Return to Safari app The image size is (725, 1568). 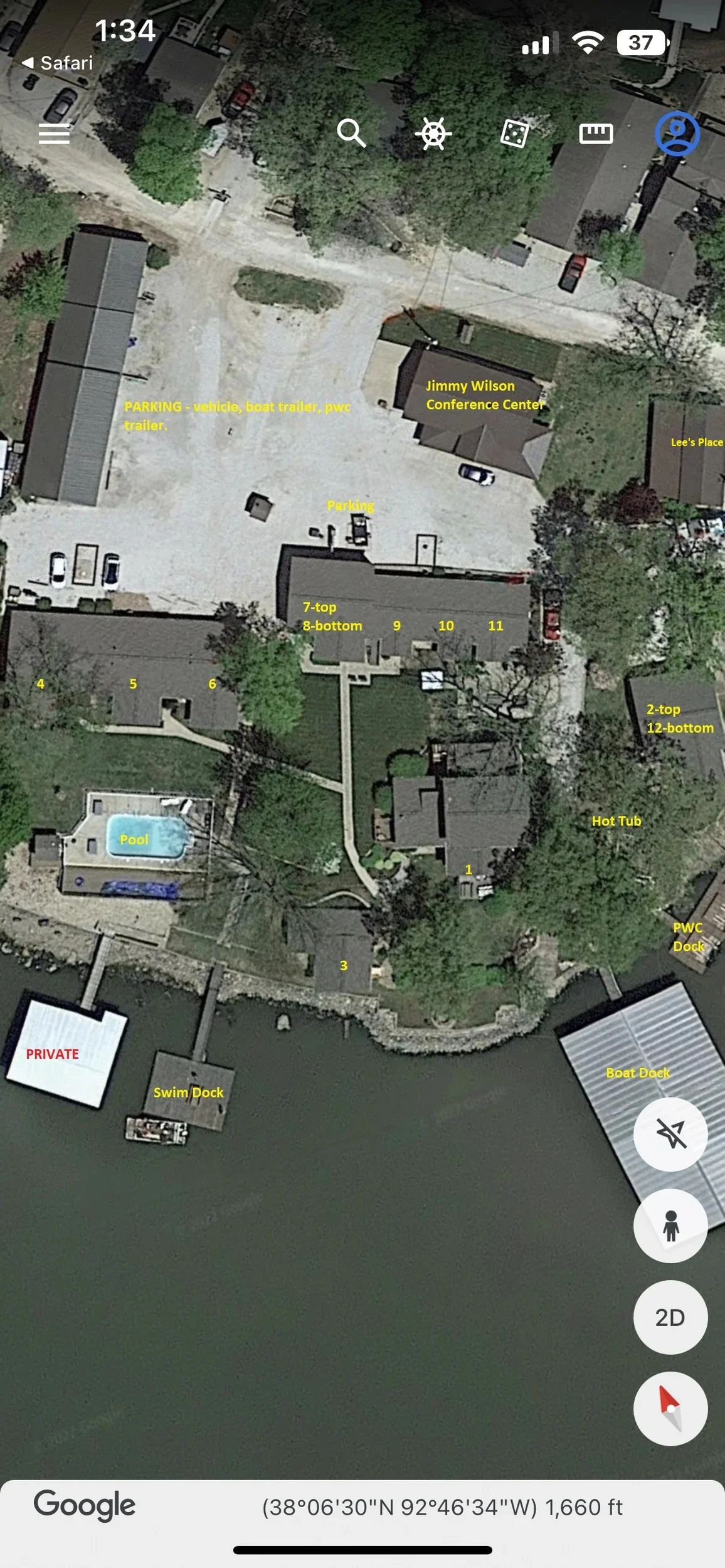58,63
